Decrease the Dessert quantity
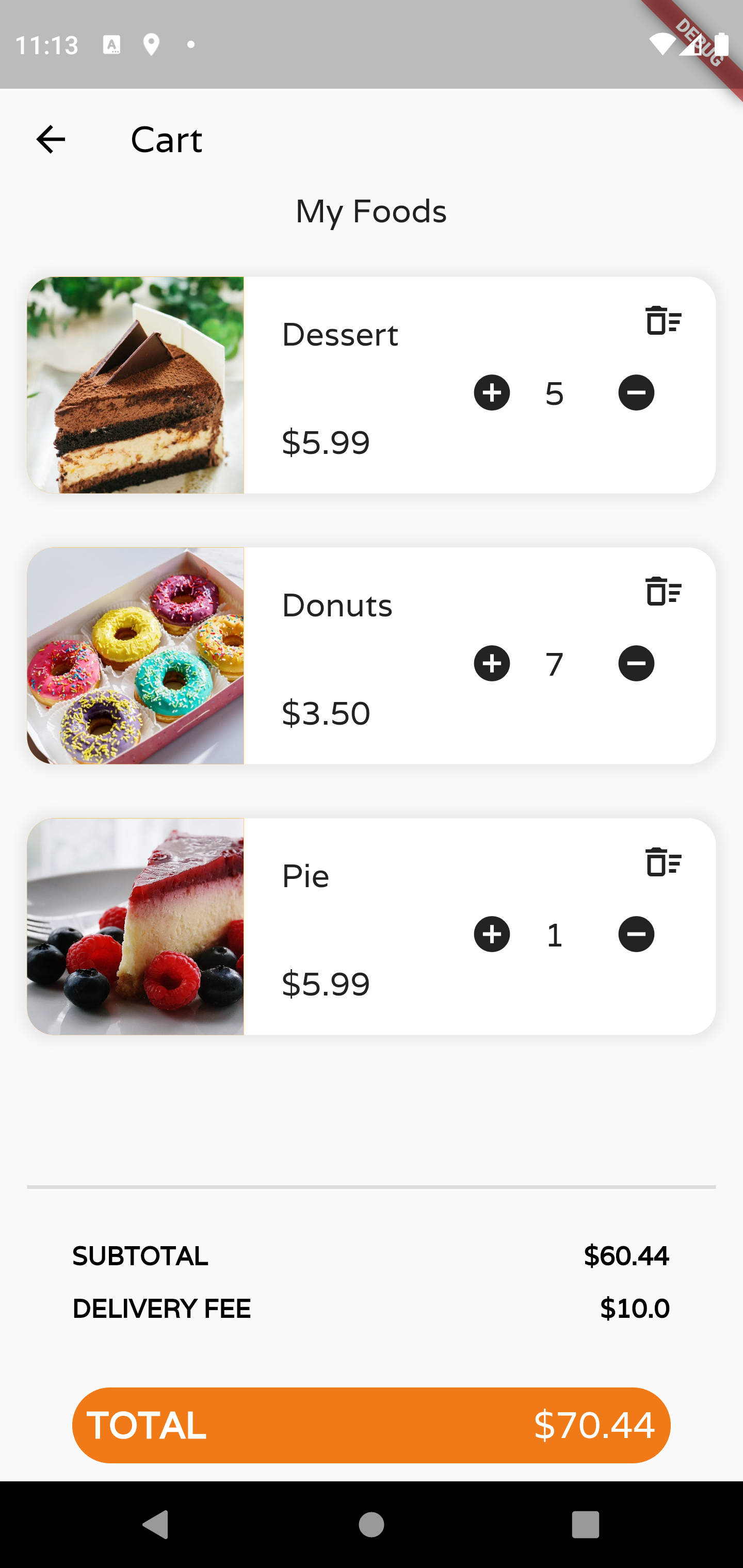 [636, 393]
